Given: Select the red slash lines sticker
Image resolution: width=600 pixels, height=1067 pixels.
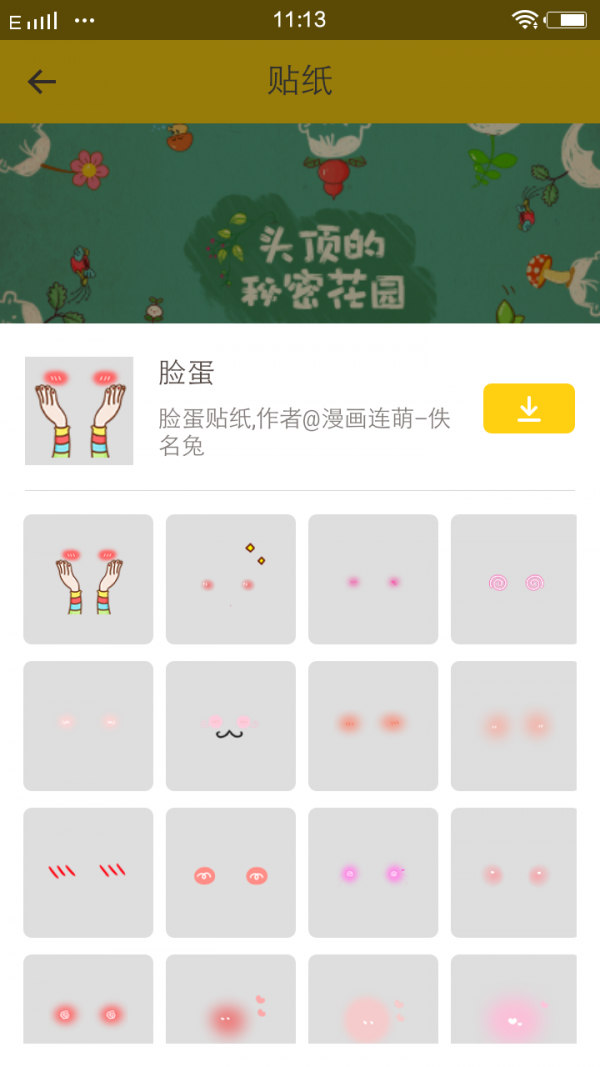Looking at the screenshot, I should tap(88, 872).
